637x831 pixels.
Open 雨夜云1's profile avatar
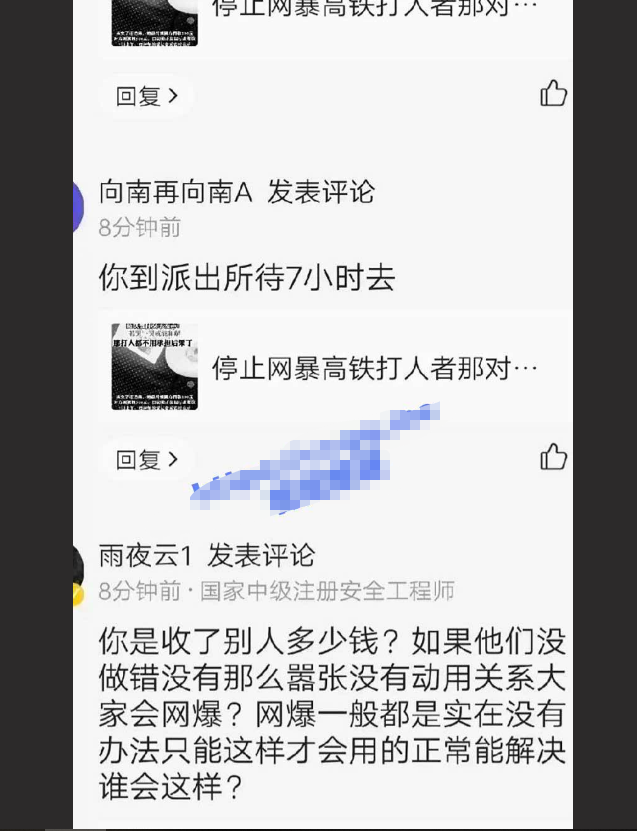pyautogui.click(x=78, y=573)
